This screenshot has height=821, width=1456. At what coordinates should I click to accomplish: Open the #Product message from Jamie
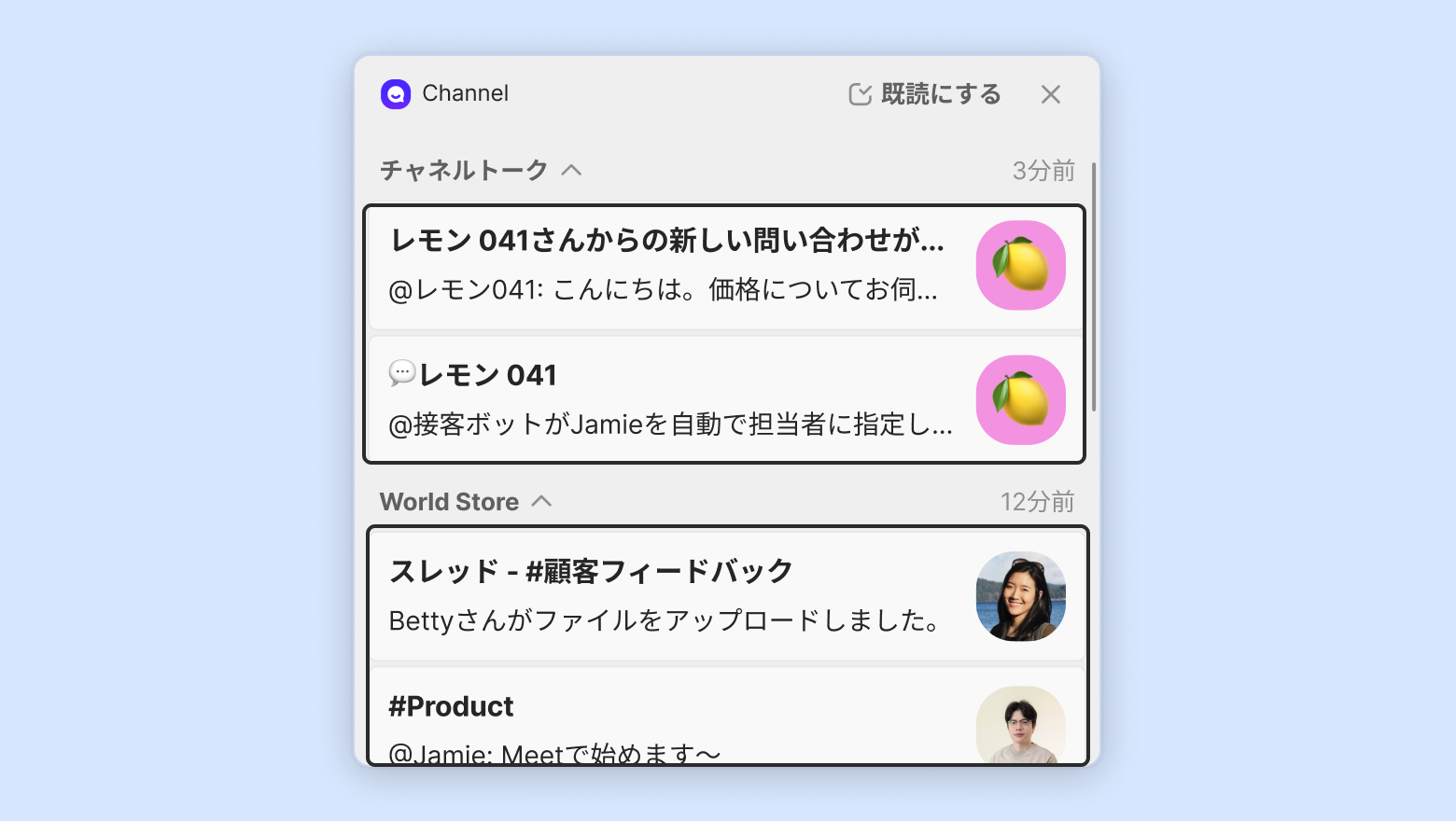point(667,723)
